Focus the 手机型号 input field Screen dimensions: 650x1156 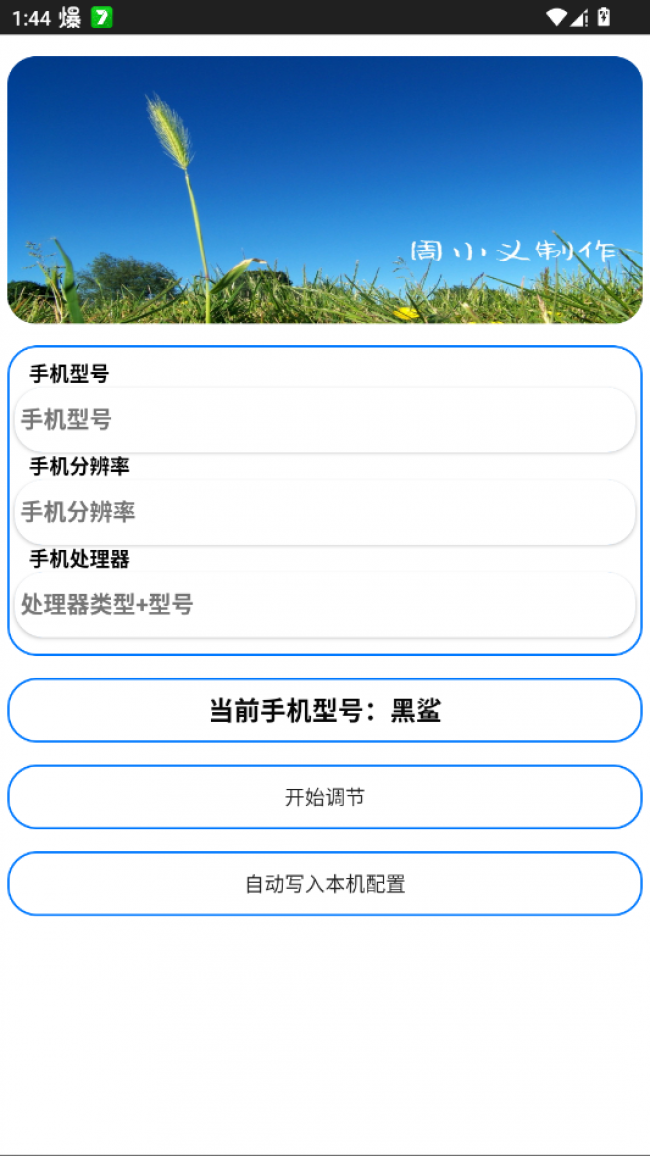coord(324,420)
